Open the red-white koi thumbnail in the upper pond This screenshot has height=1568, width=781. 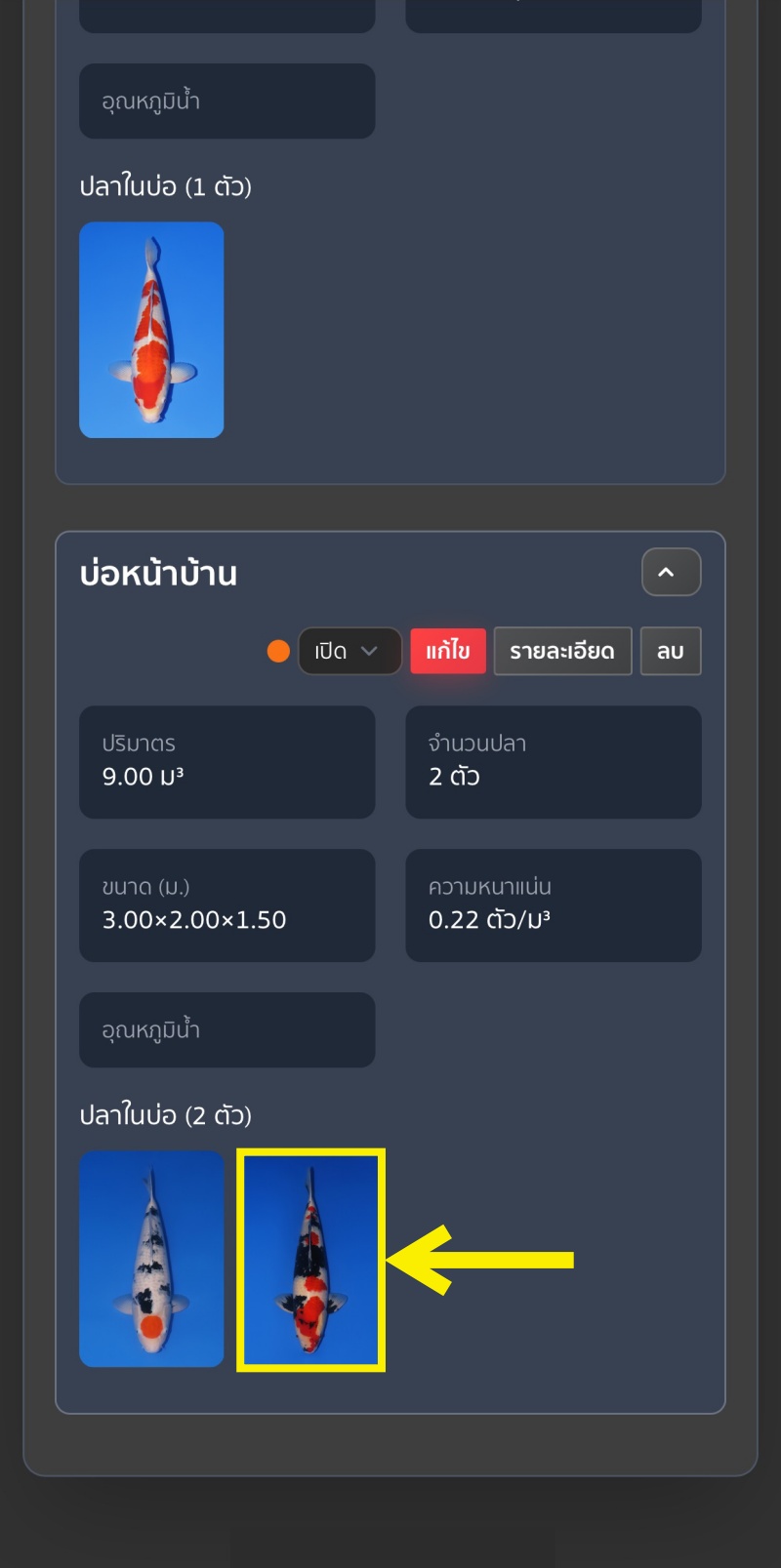[x=151, y=330]
